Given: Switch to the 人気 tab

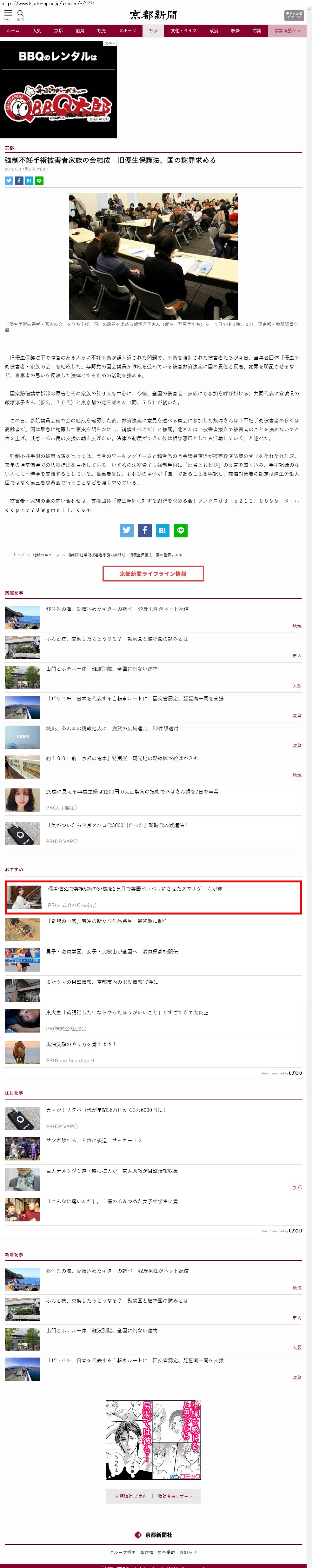Looking at the screenshot, I should [x=37, y=30].
